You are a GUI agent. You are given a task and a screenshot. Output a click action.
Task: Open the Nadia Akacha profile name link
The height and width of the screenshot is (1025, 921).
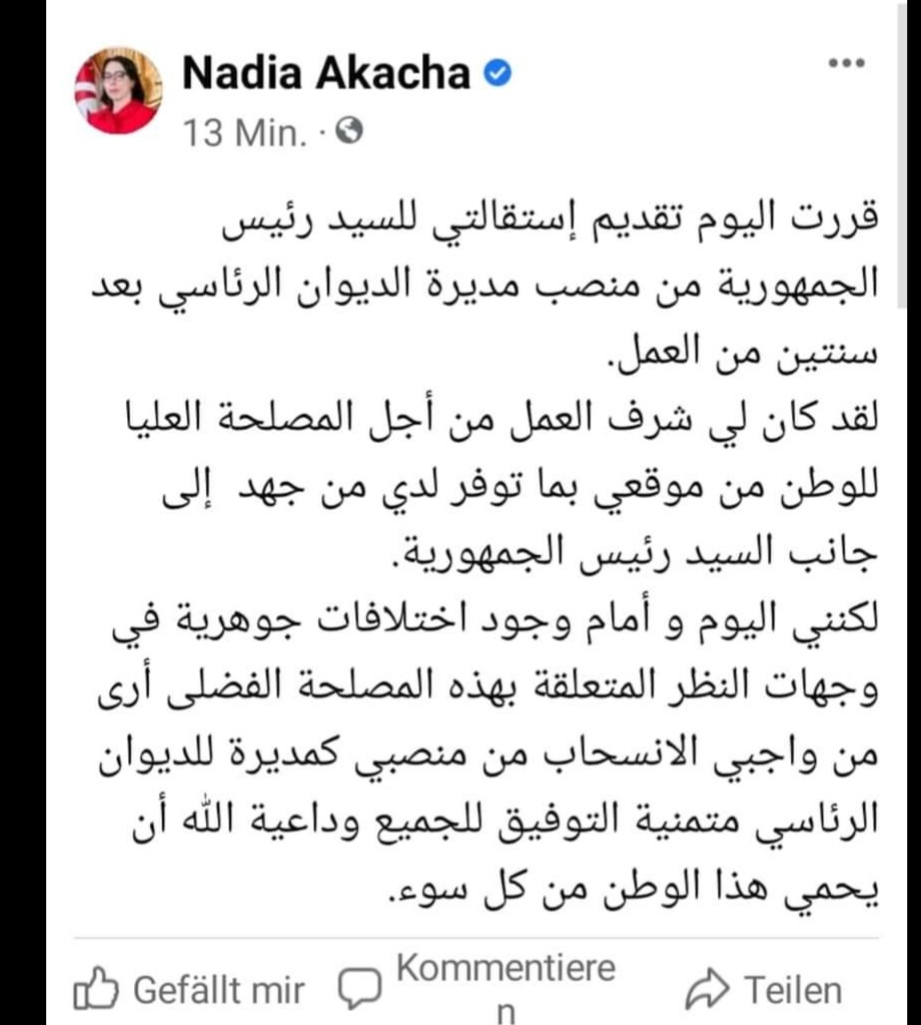click(x=326, y=74)
